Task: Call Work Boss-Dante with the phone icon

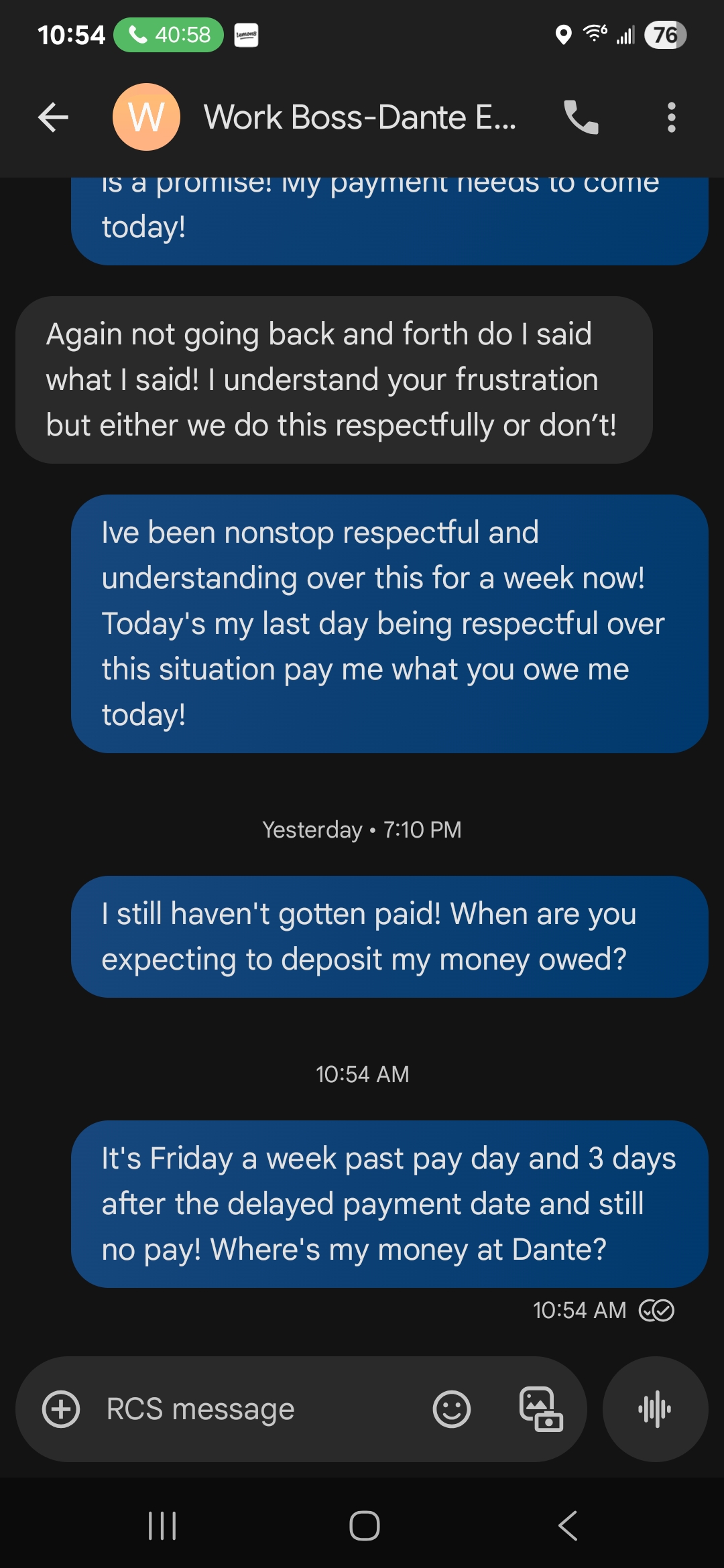Action: click(x=581, y=118)
